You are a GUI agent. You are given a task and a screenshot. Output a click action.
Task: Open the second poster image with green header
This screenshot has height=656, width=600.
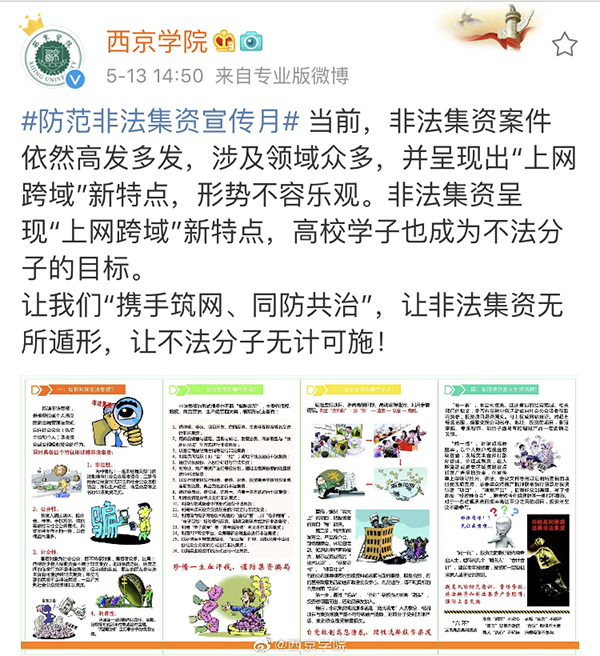[227, 510]
